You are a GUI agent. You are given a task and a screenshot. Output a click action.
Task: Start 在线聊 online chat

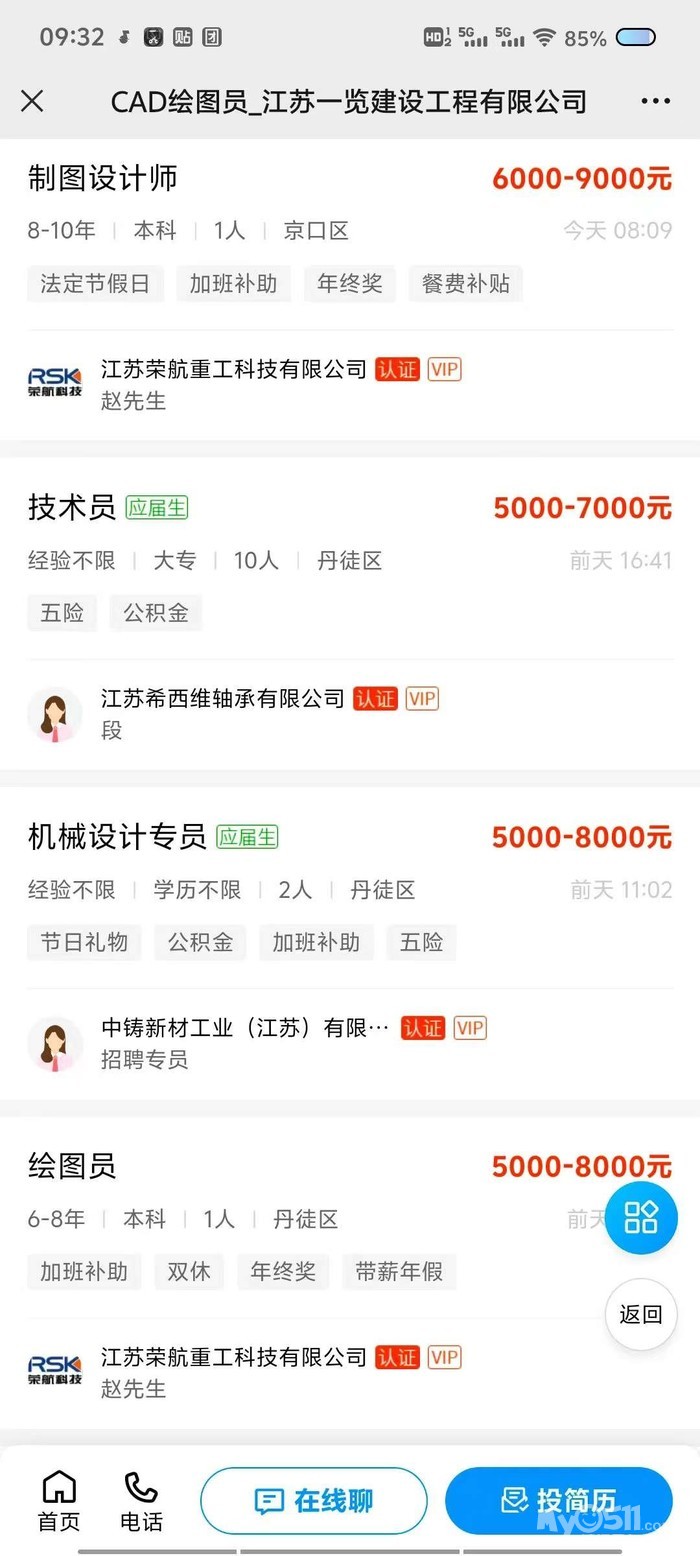pyautogui.click(x=314, y=1500)
